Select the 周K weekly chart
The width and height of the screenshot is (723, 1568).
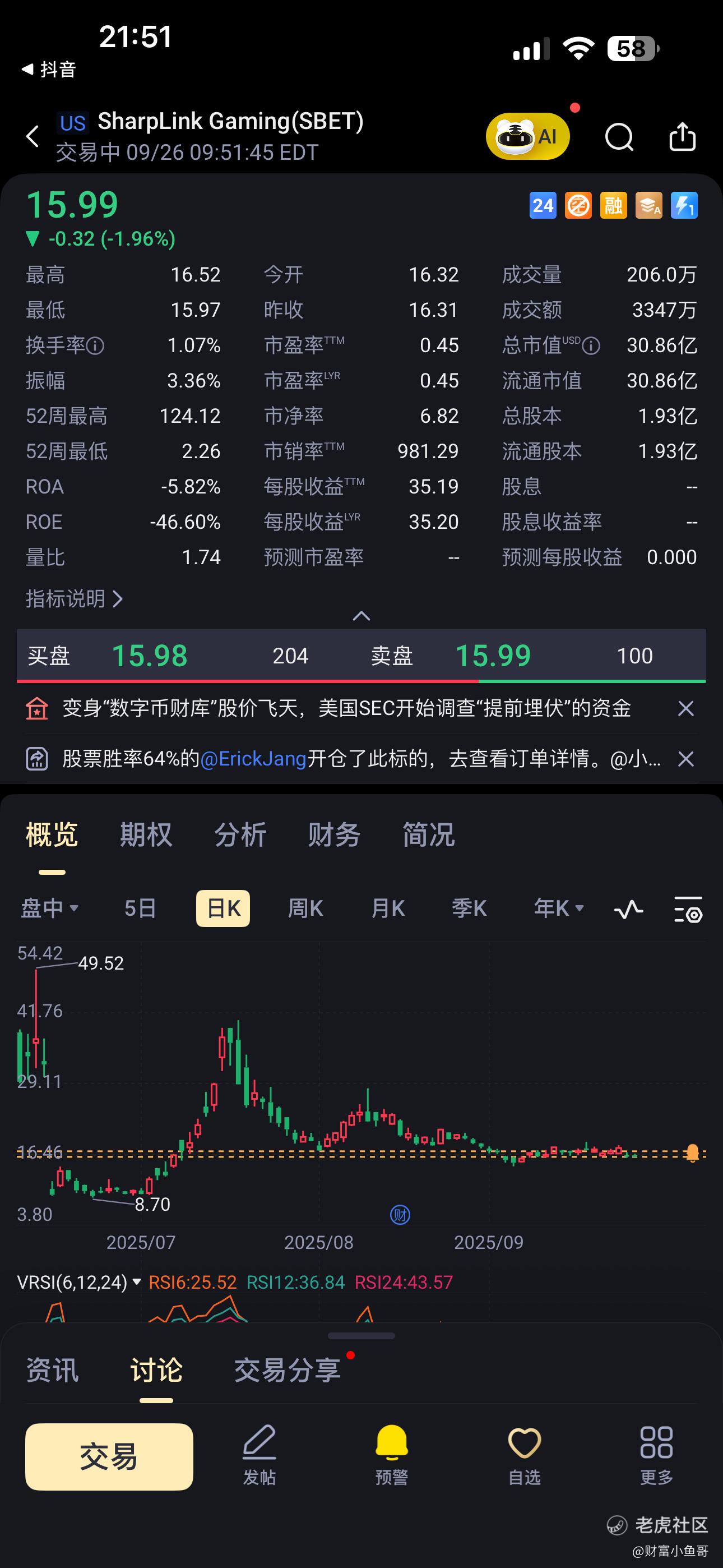[x=305, y=908]
